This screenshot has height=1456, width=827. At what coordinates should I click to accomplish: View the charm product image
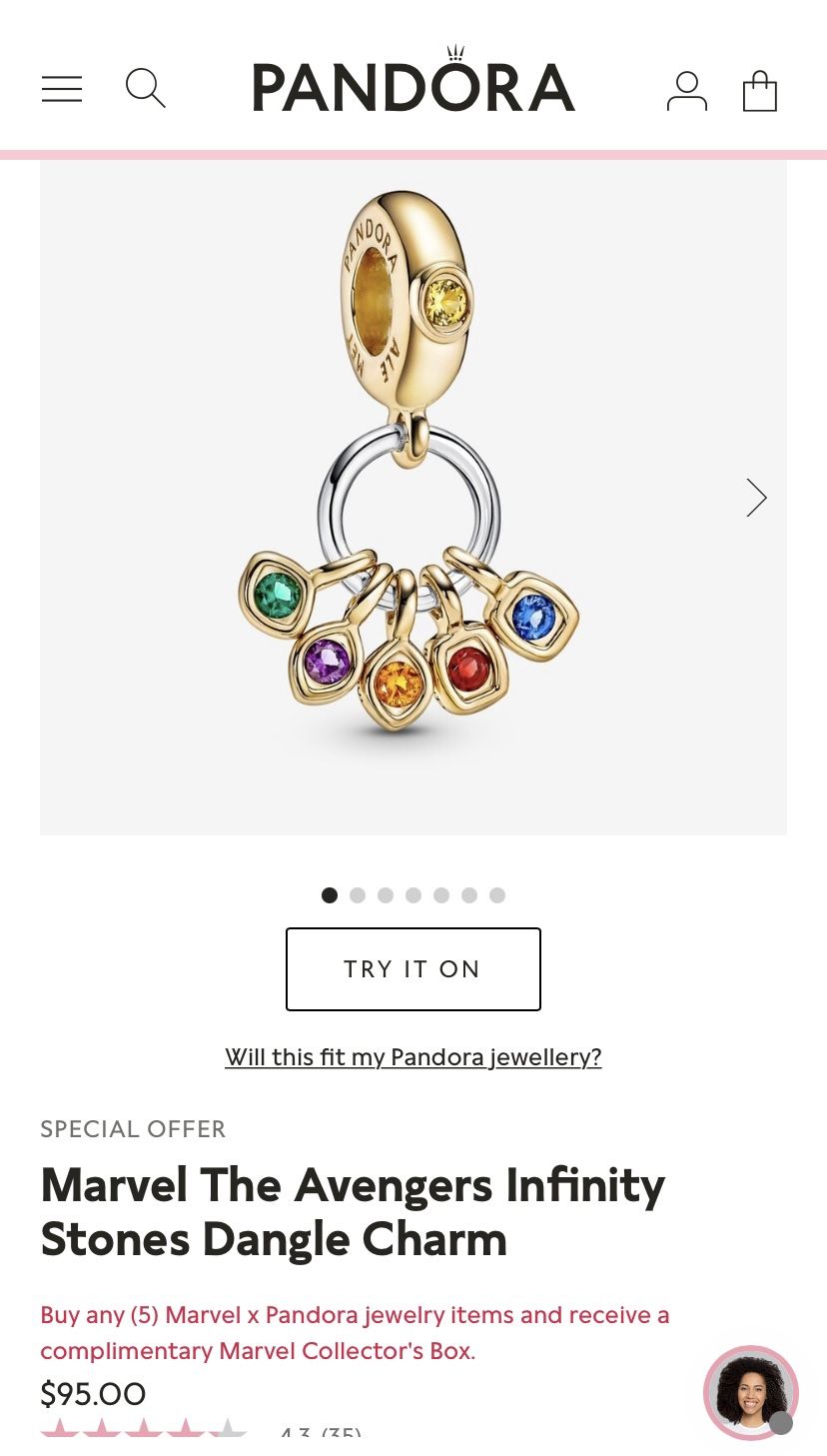pyautogui.click(x=413, y=498)
